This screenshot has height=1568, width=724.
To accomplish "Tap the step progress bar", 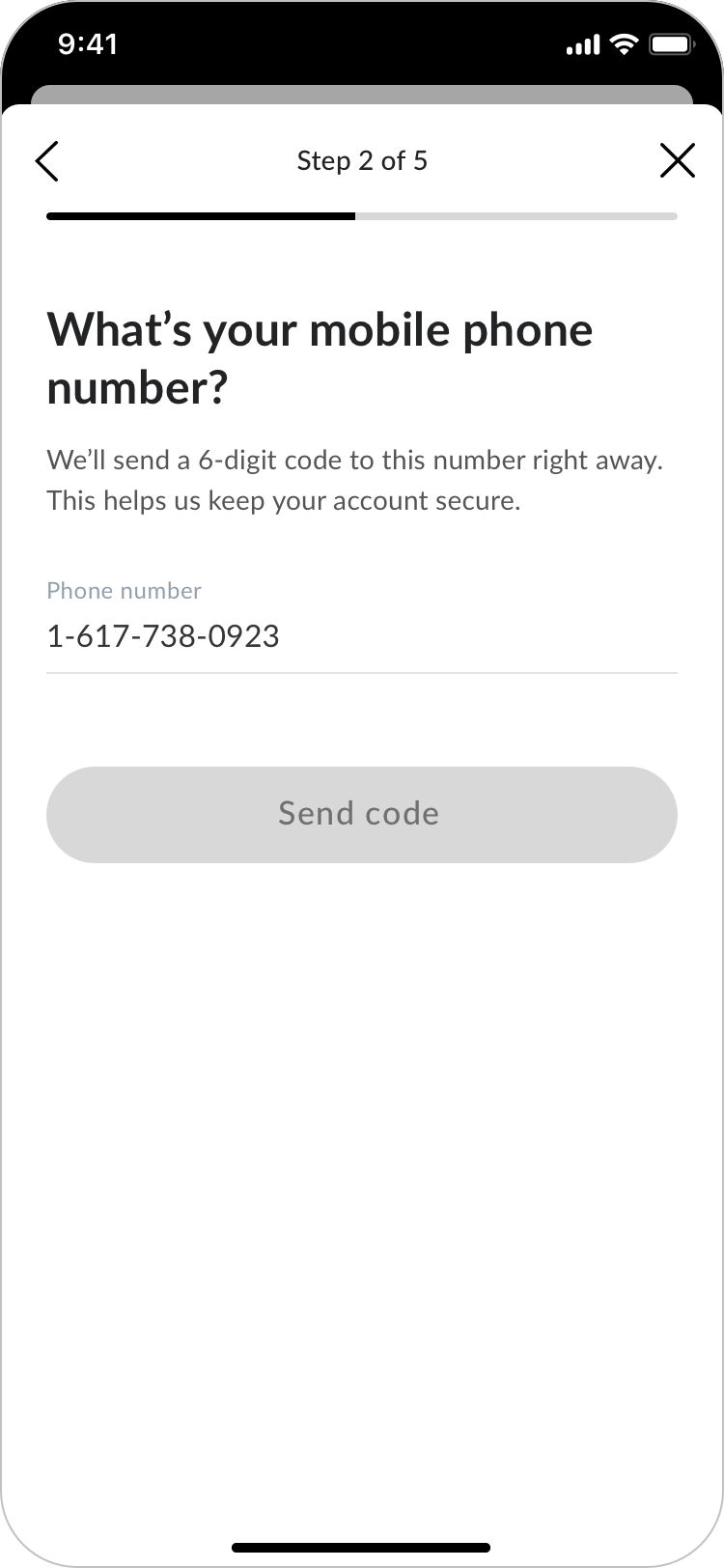I will [362, 216].
